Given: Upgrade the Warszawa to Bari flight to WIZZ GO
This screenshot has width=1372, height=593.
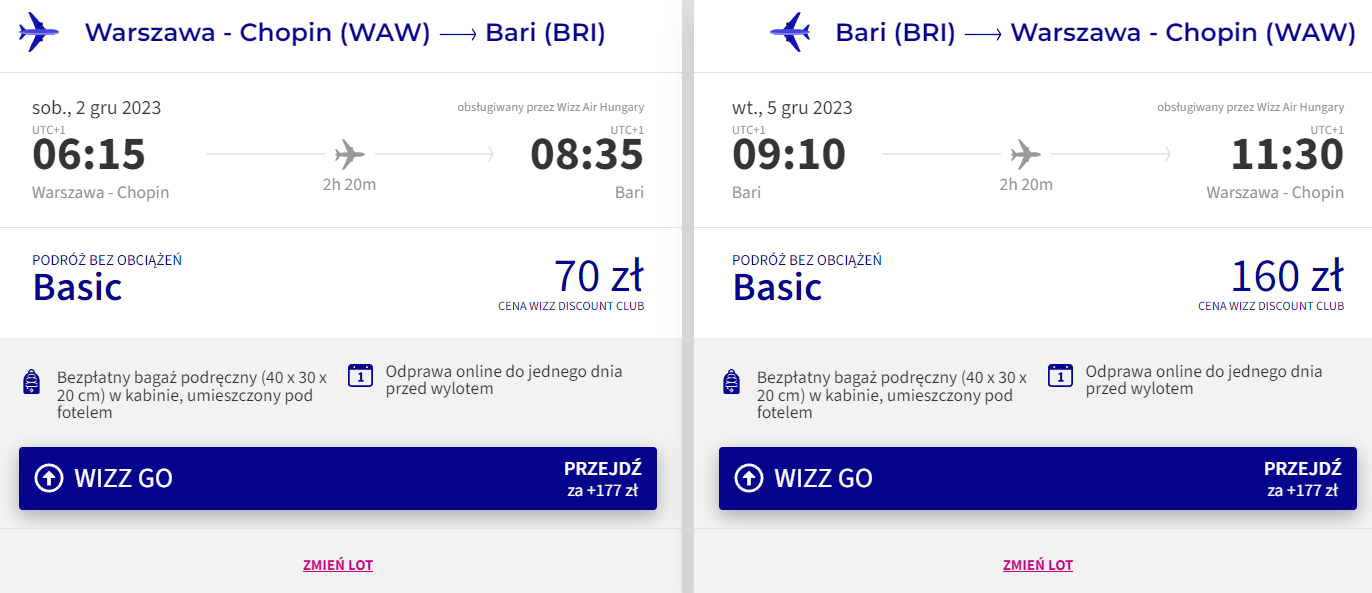Looking at the screenshot, I should point(338,478).
